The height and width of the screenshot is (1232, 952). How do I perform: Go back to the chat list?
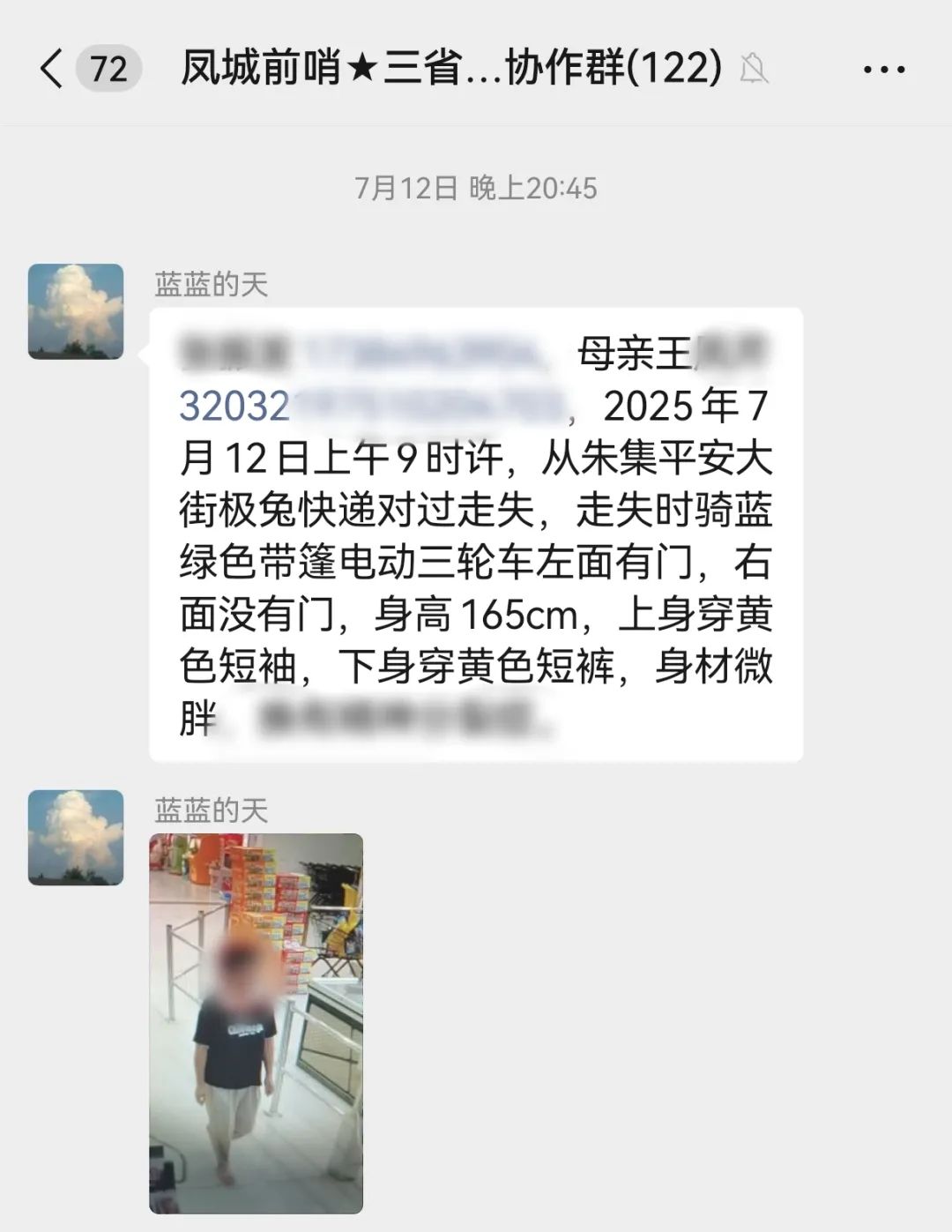53,69
